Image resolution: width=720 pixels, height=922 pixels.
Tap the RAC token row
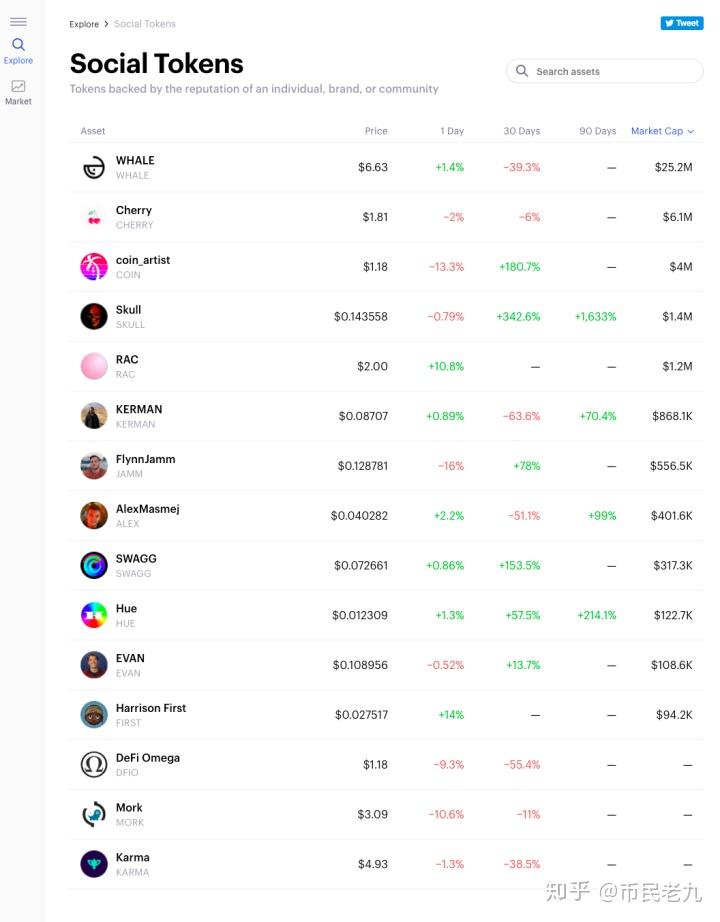(127, 360)
